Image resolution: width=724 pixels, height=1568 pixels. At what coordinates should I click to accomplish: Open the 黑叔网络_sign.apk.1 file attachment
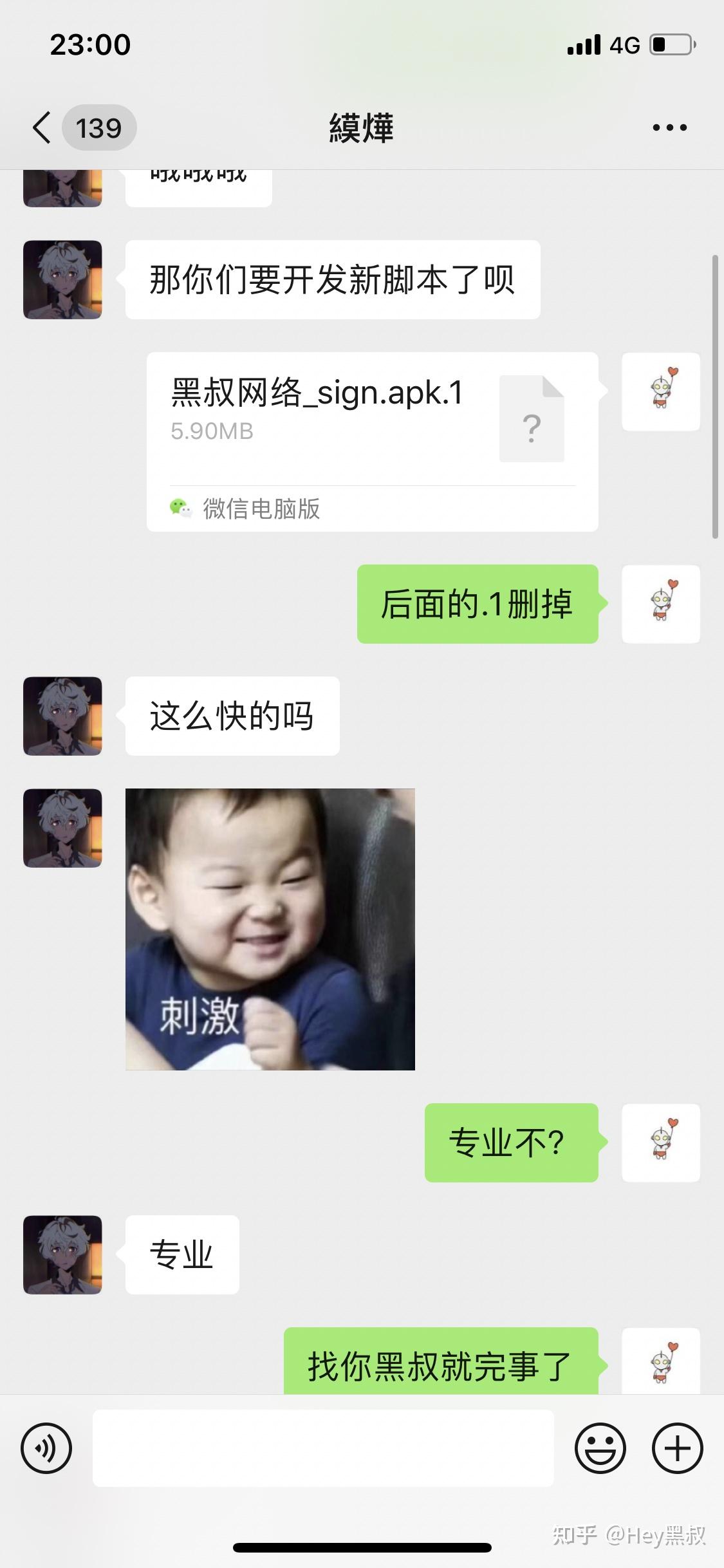tap(372, 442)
